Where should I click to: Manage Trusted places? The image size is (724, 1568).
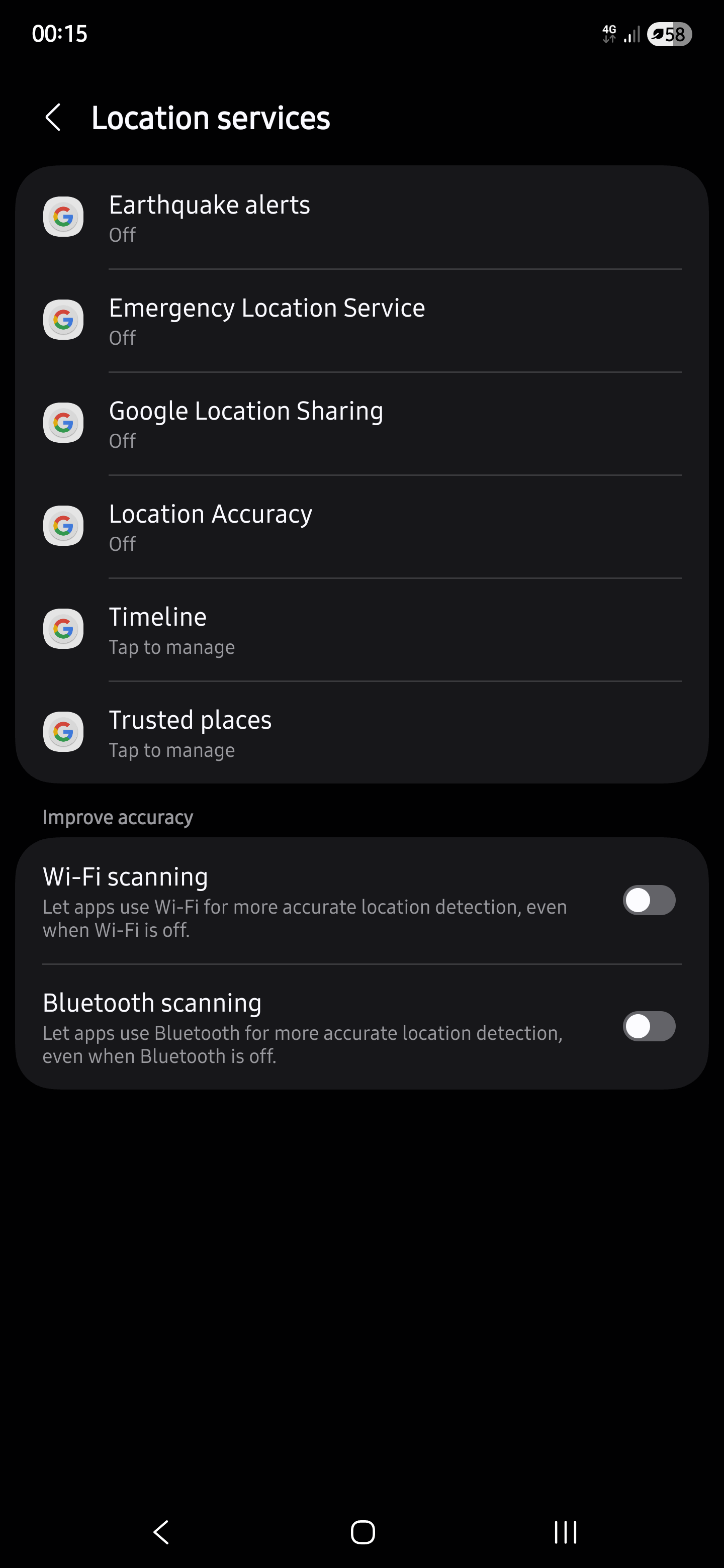click(361, 732)
